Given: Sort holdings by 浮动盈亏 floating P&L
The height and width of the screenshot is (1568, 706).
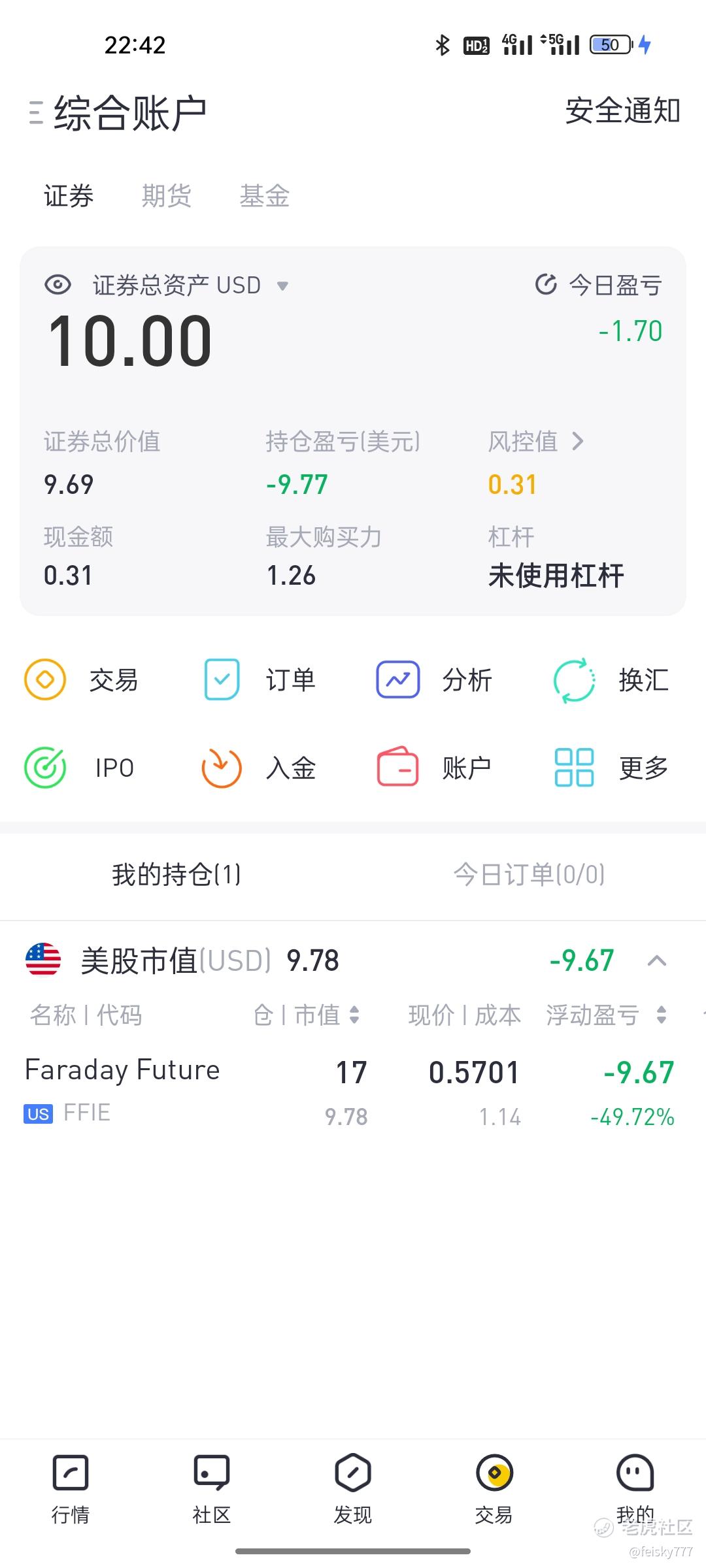Looking at the screenshot, I should click(606, 1015).
